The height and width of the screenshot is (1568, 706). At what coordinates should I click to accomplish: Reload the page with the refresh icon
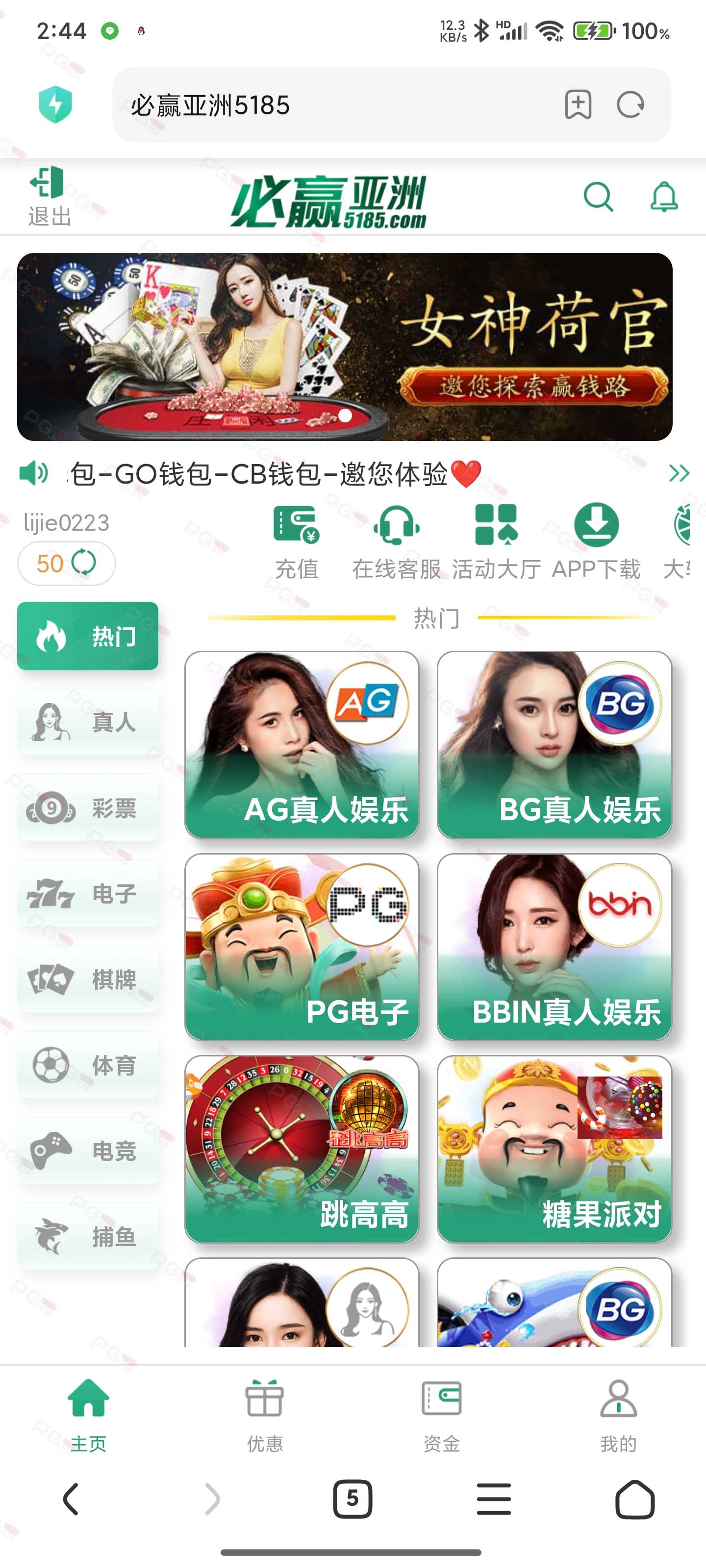tap(630, 105)
